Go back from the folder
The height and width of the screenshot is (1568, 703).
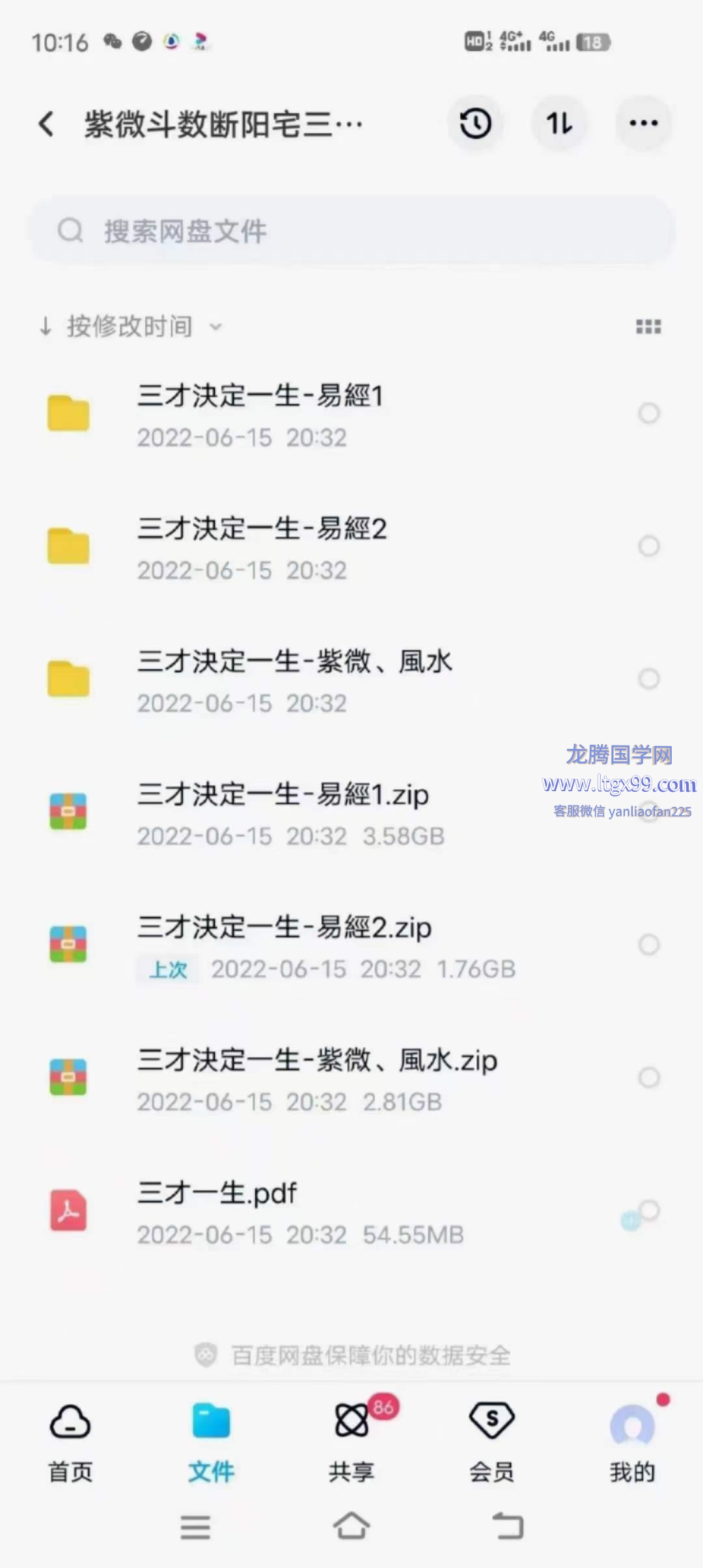click(46, 124)
